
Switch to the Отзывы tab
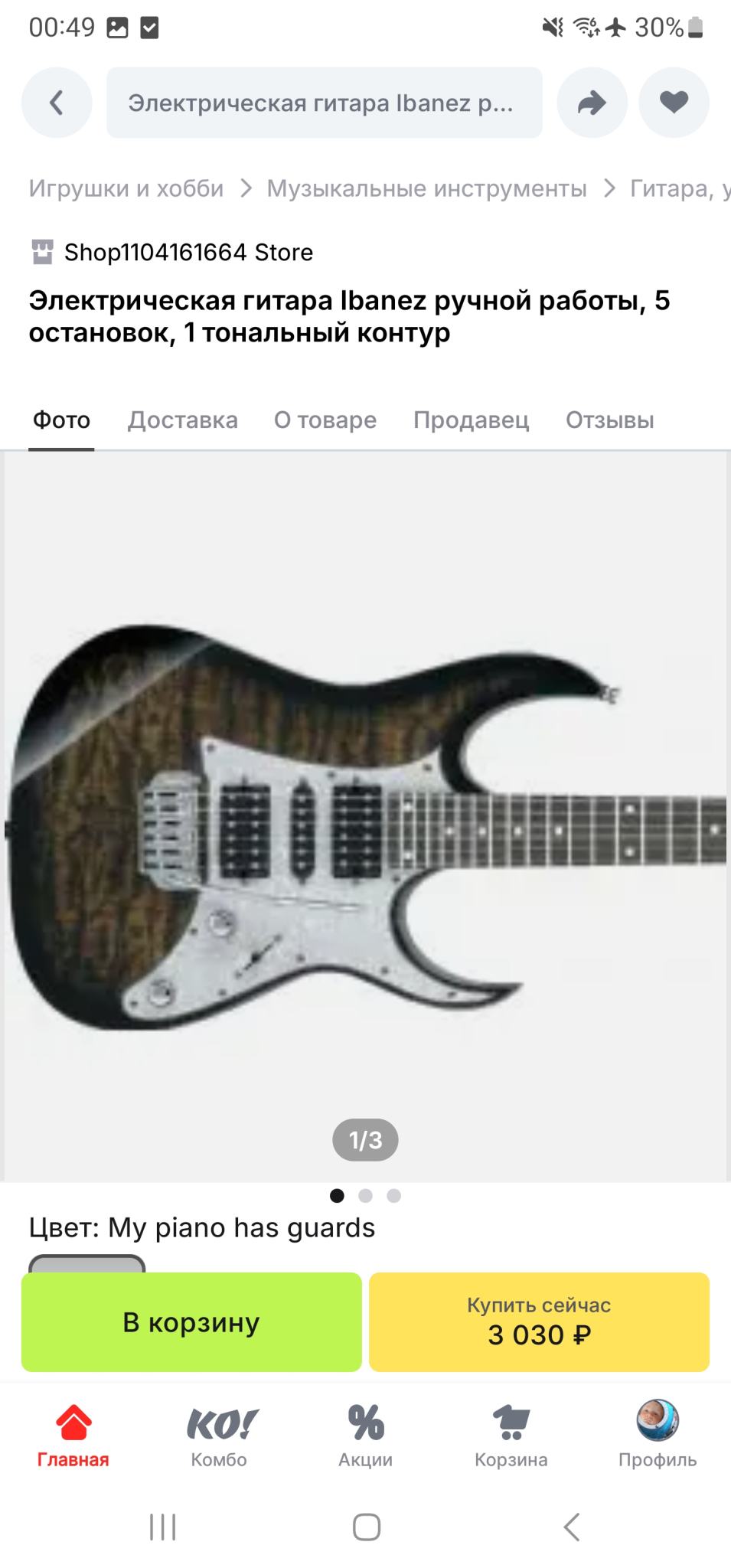click(x=609, y=420)
